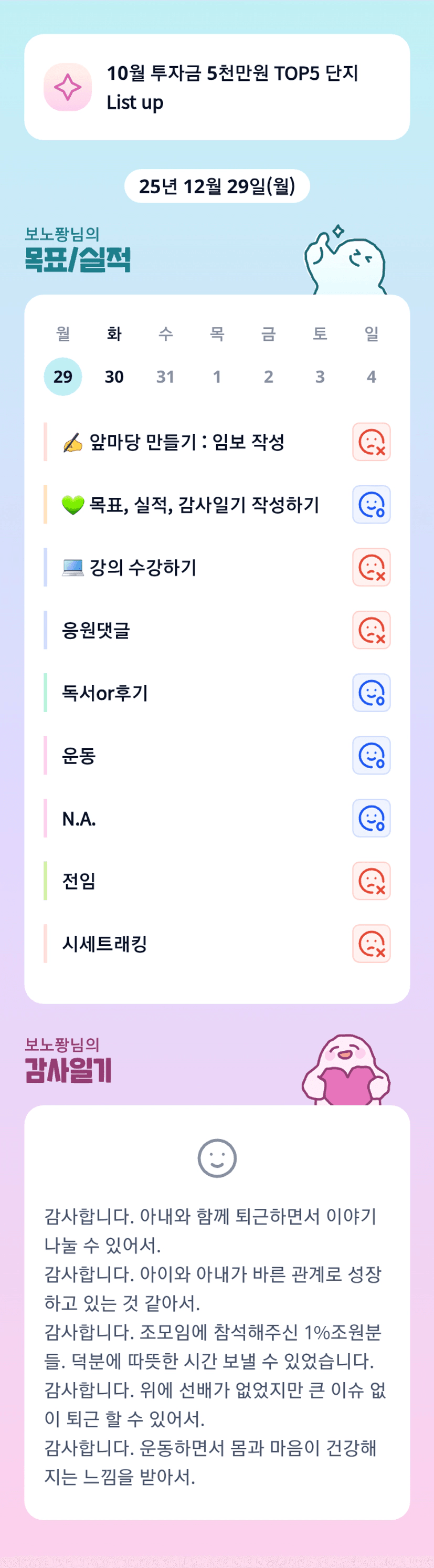Toggle status face for 시세트래킹
Image resolution: width=434 pixels, height=1568 pixels.
(x=372, y=944)
